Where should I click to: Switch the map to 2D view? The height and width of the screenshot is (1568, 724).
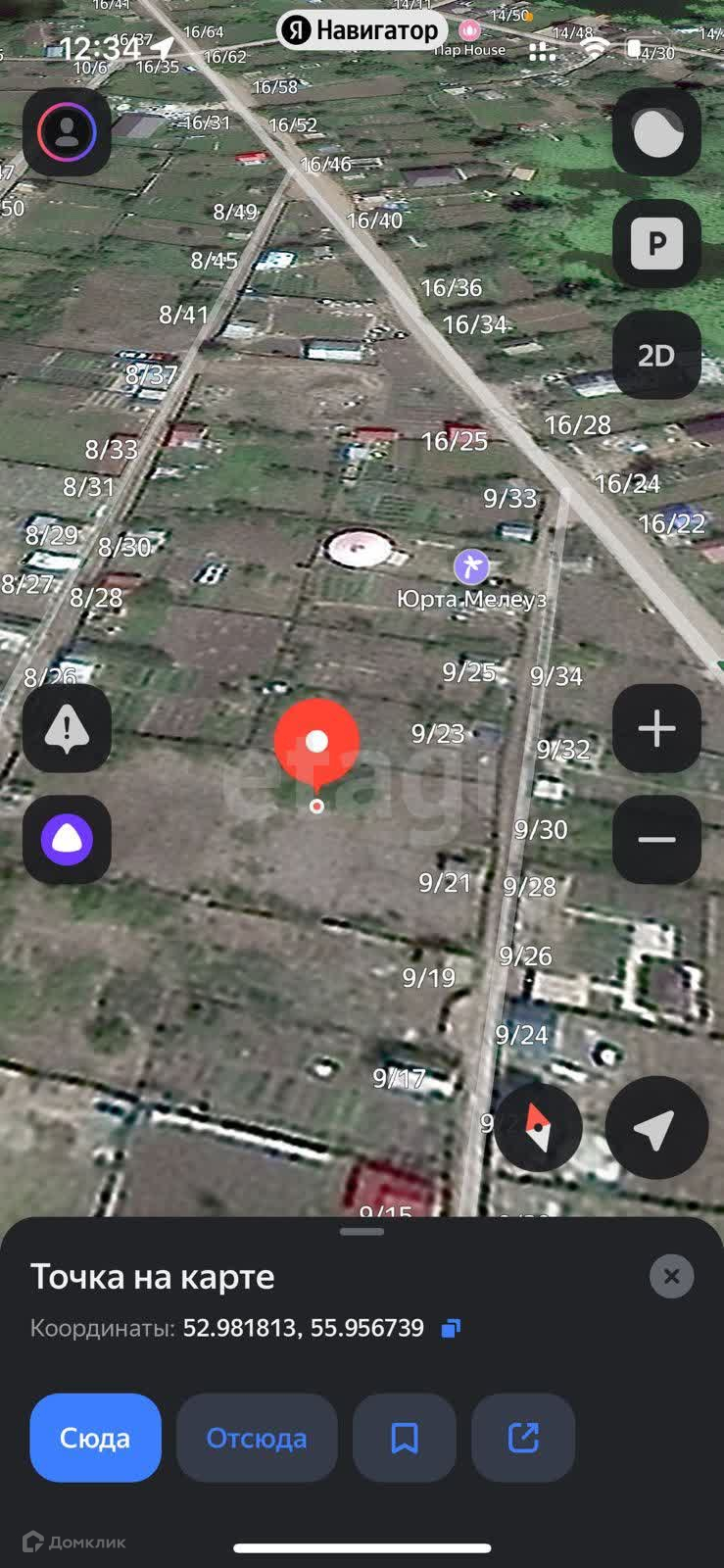coord(656,355)
